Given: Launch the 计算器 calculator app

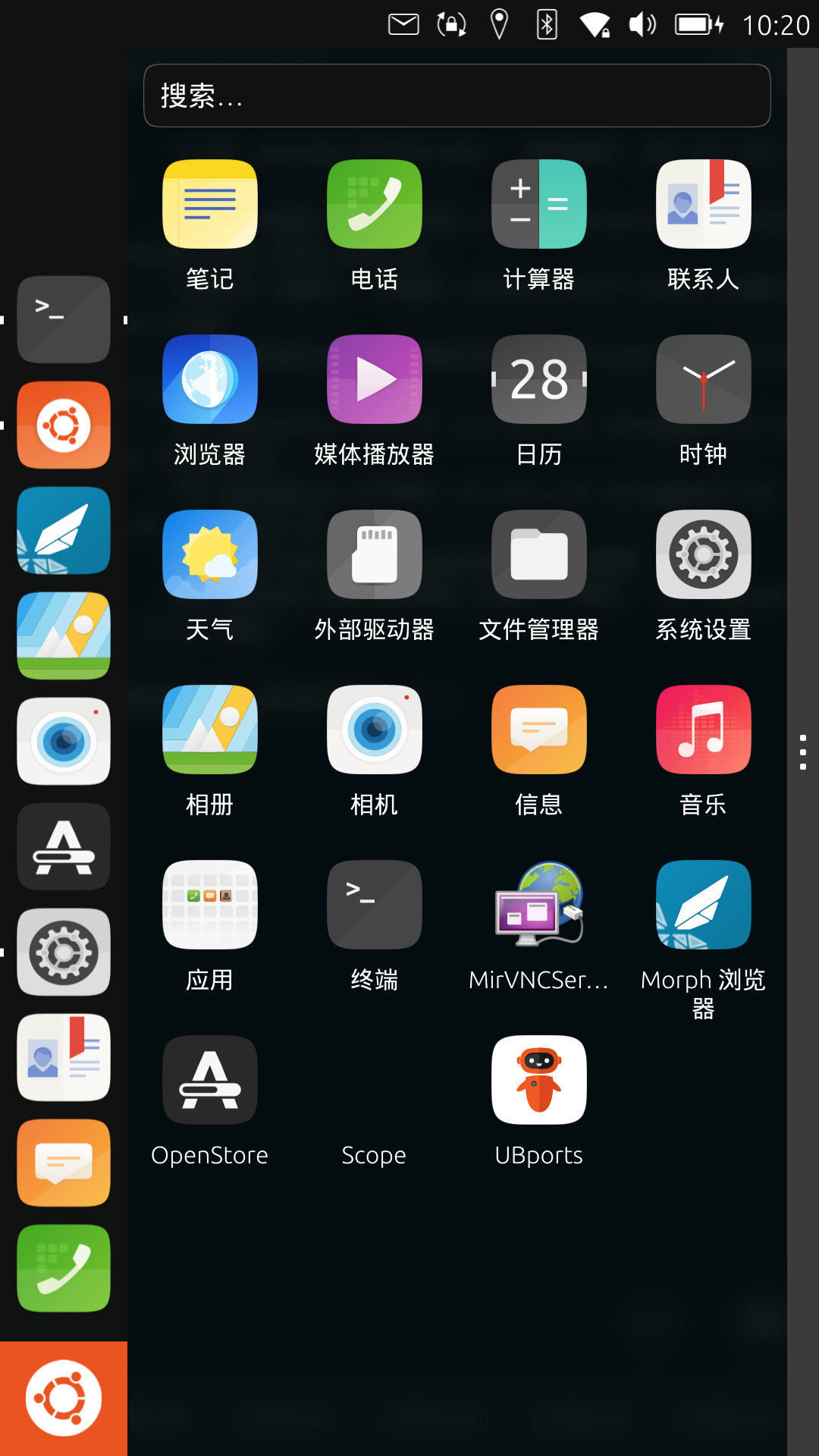Looking at the screenshot, I should tap(538, 205).
